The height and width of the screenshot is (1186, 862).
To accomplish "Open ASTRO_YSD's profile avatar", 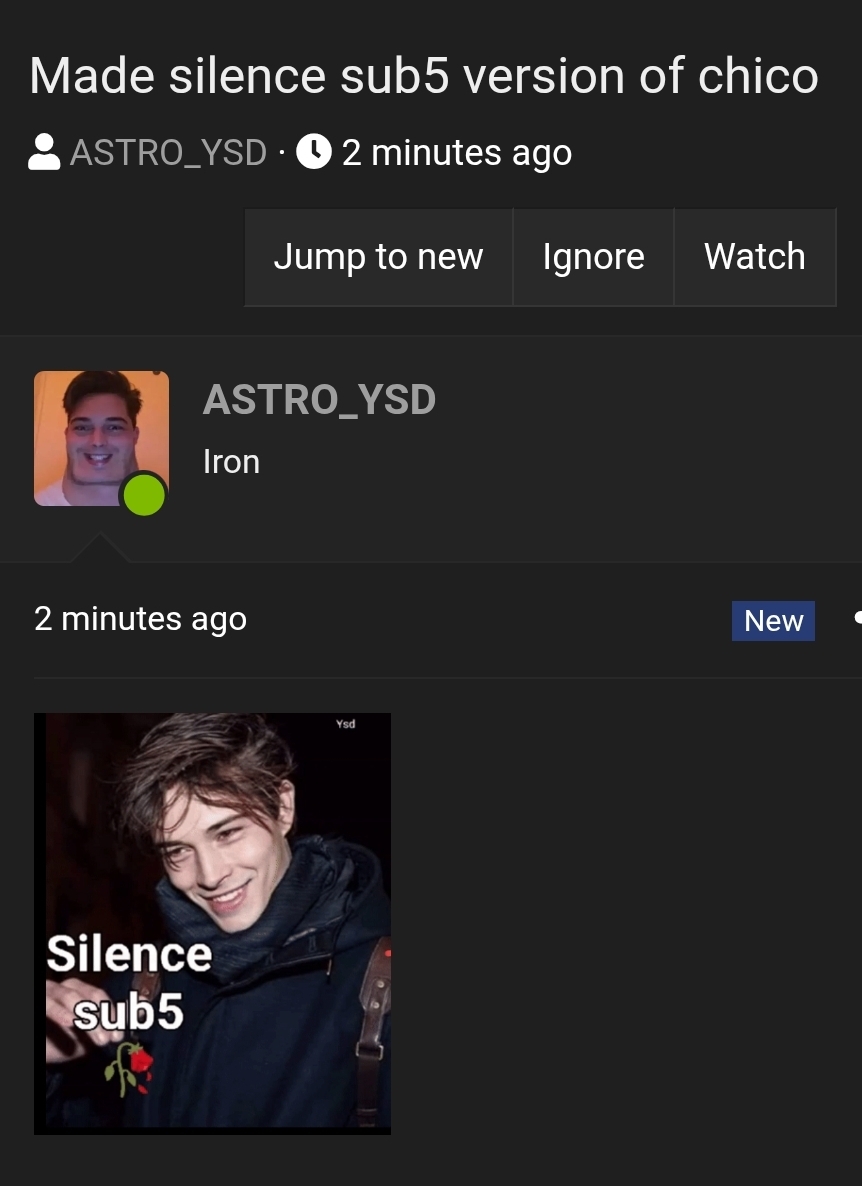I will point(101,438).
